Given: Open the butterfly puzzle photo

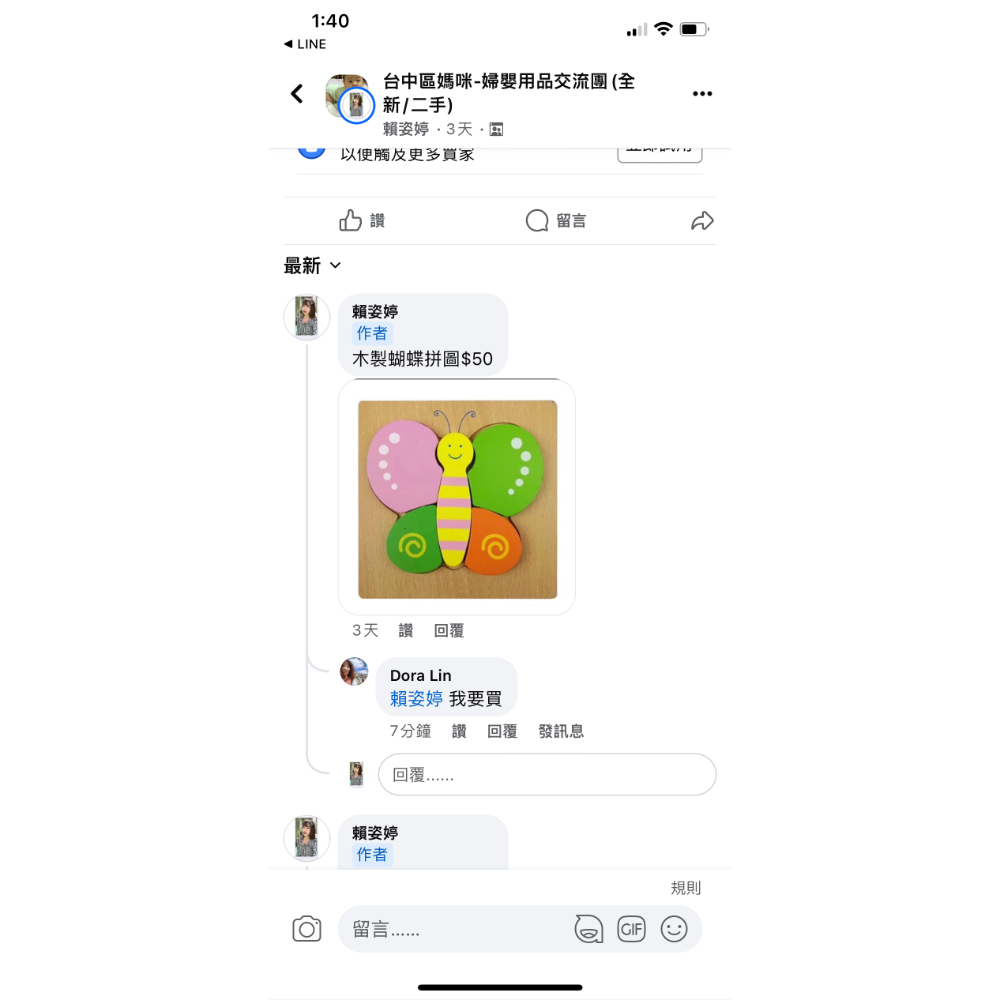Looking at the screenshot, I should click(x=457, y=498).
